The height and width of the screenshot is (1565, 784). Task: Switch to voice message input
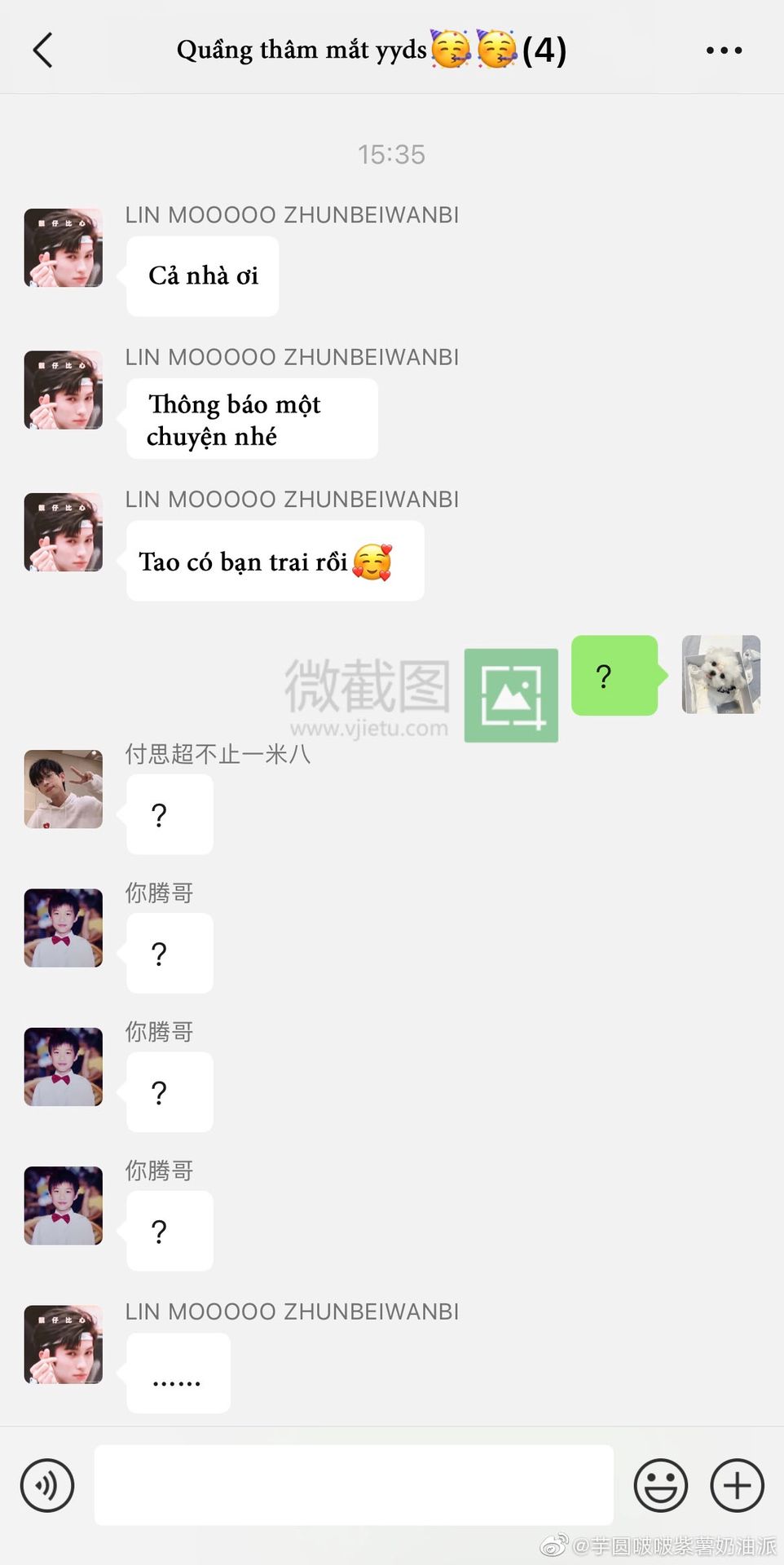click(x=47, y=1485)
